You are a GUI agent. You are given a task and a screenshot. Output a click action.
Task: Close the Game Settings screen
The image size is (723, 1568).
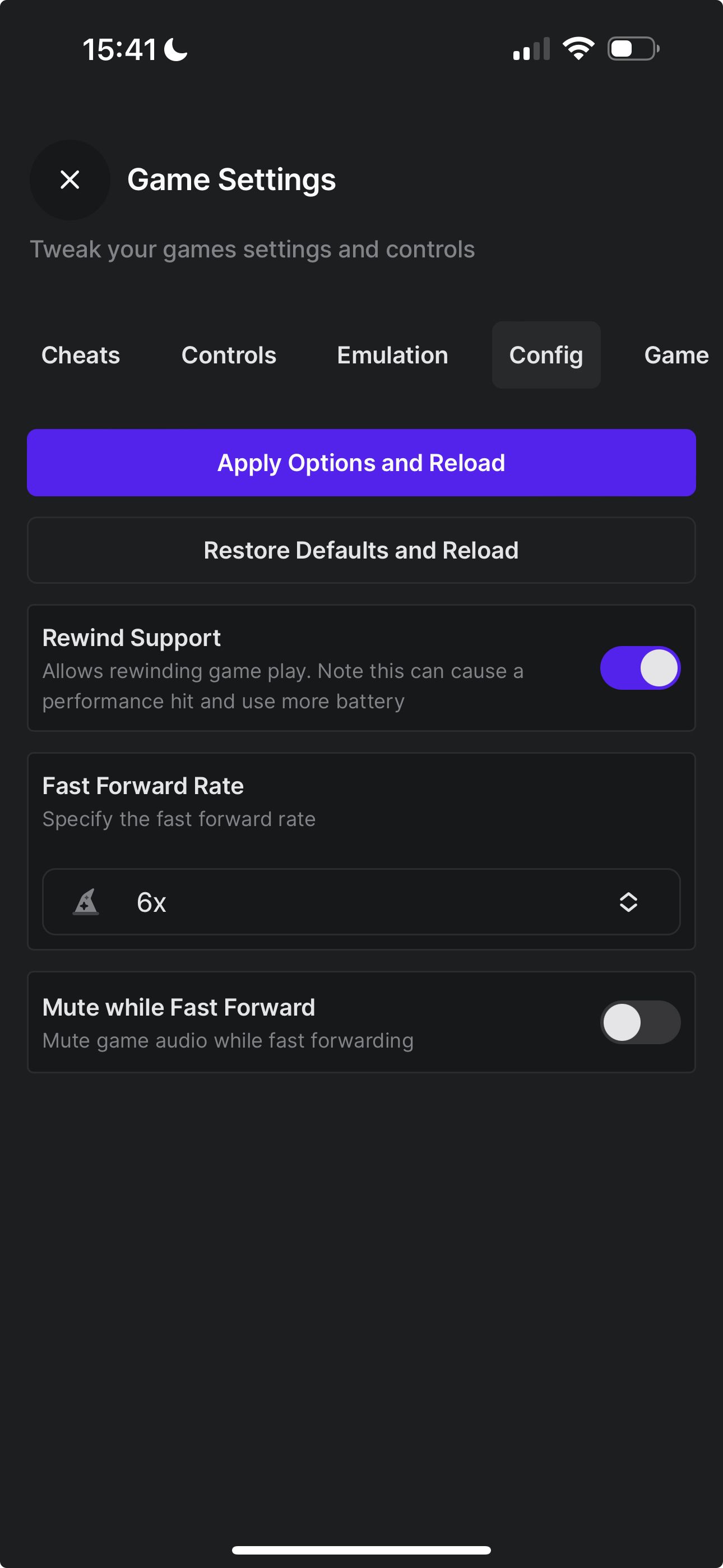click(x=70, y=179)
